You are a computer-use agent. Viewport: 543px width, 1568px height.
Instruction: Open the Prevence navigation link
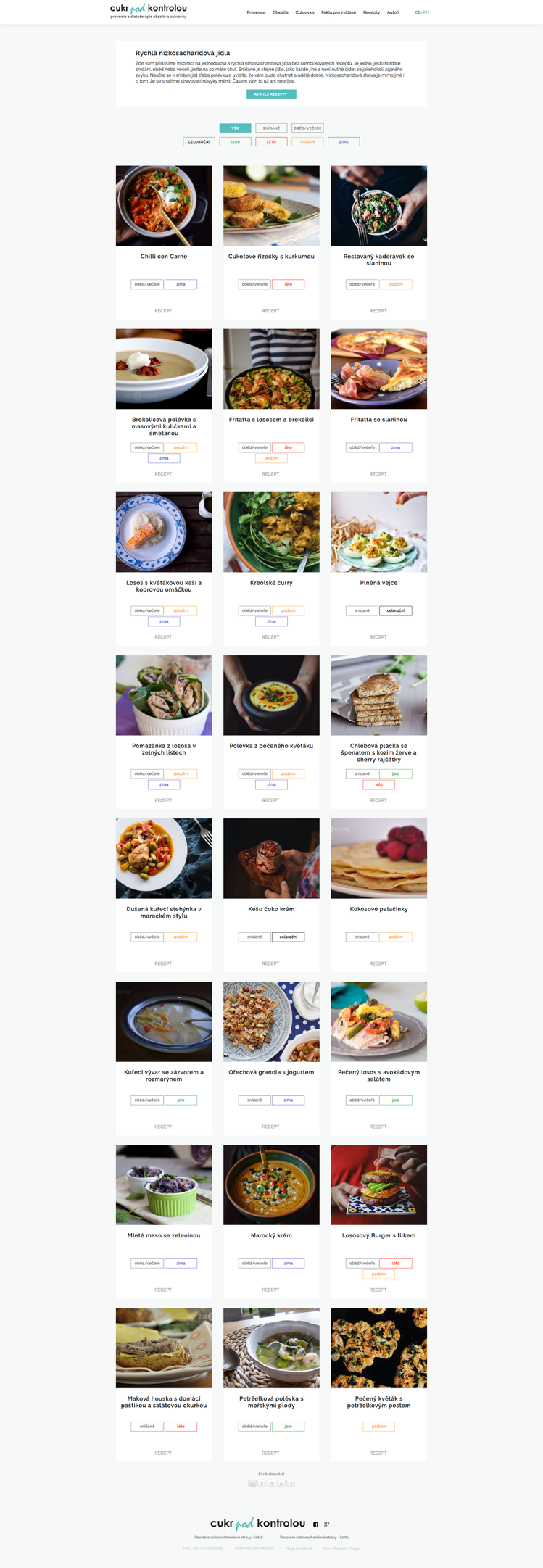(x=256, y=12)
